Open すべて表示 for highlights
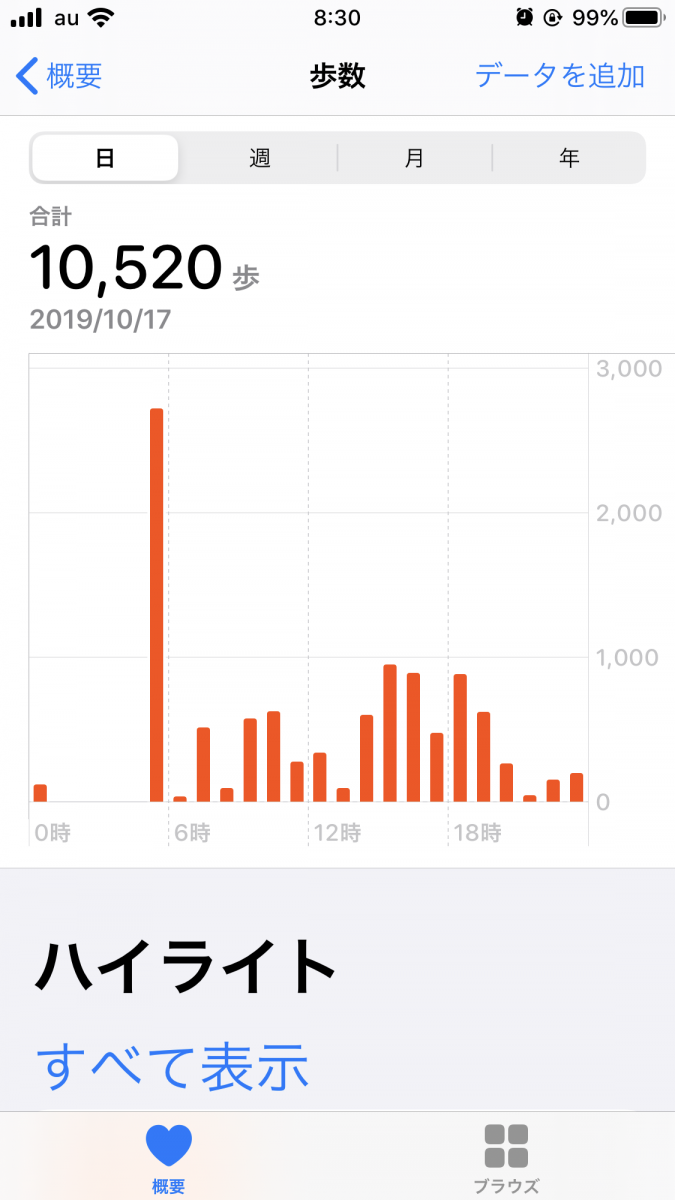Screen dimensions: 675x1200 (172, 1067)
